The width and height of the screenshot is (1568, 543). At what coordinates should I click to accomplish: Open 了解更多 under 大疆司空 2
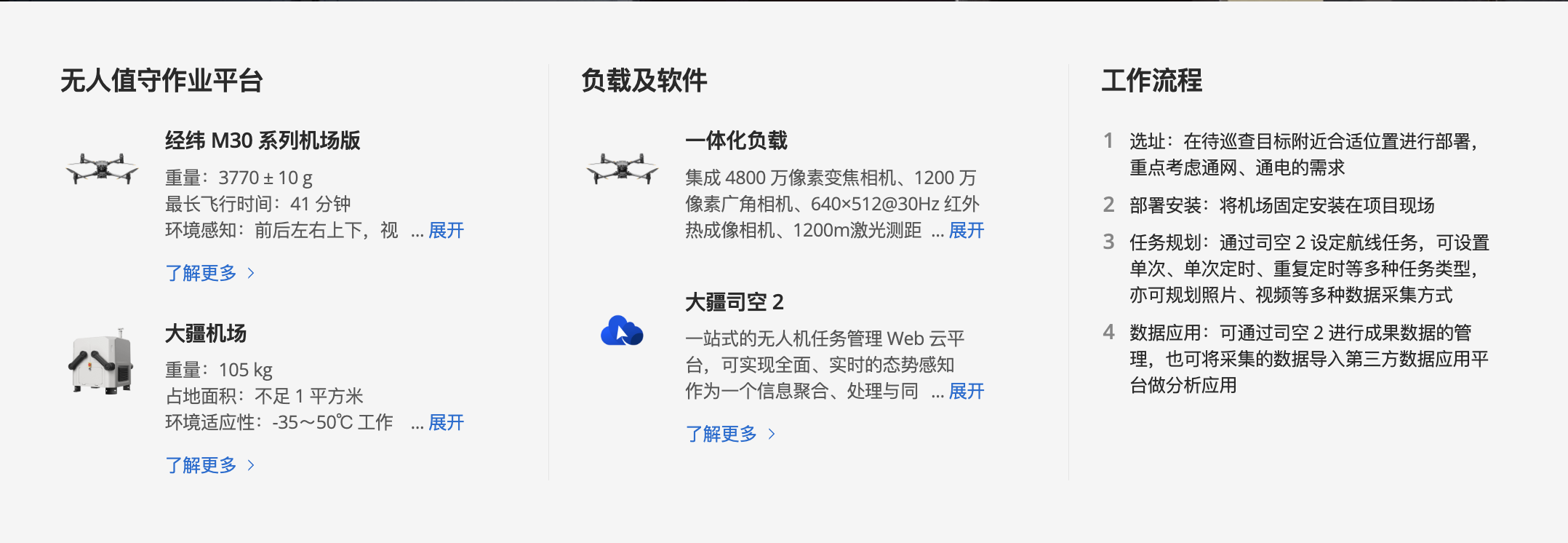730,434
